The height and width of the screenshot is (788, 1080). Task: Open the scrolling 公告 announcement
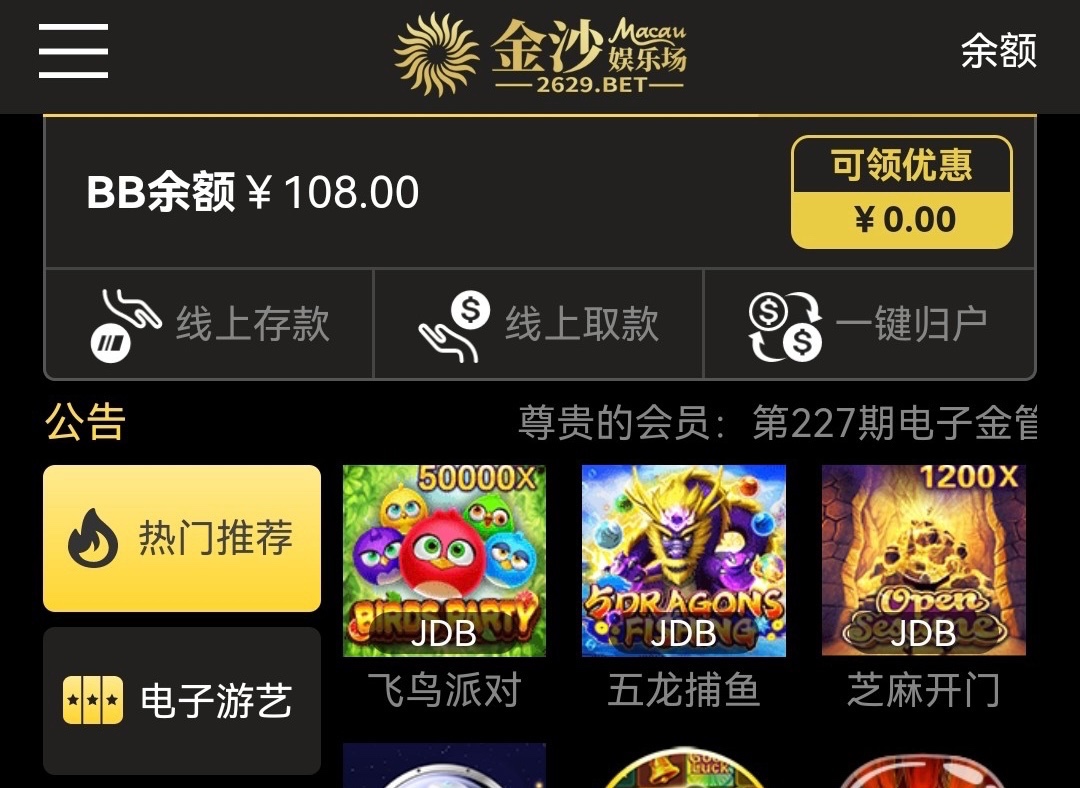776,423
